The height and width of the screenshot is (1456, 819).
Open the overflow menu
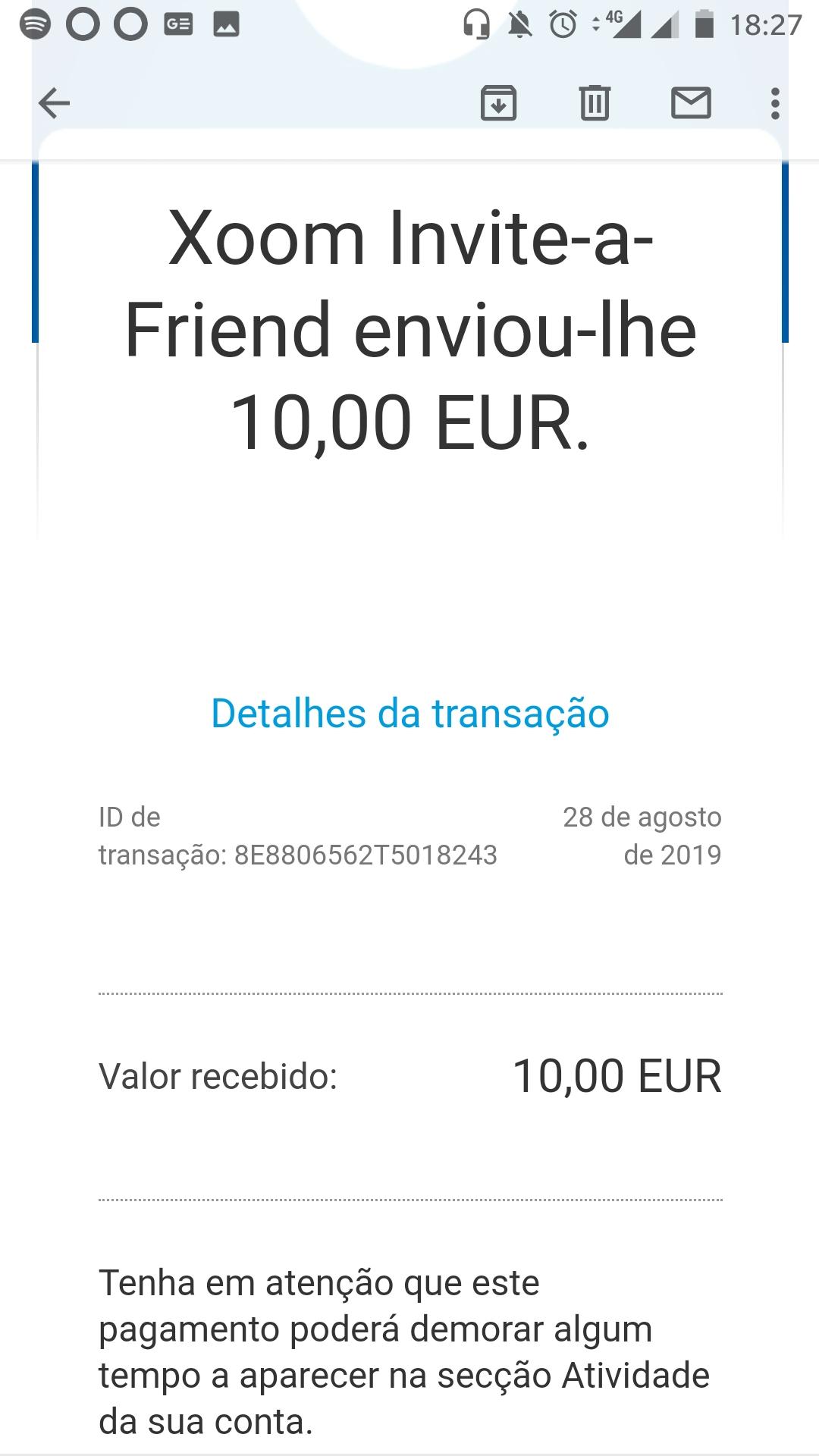point(774,103)
